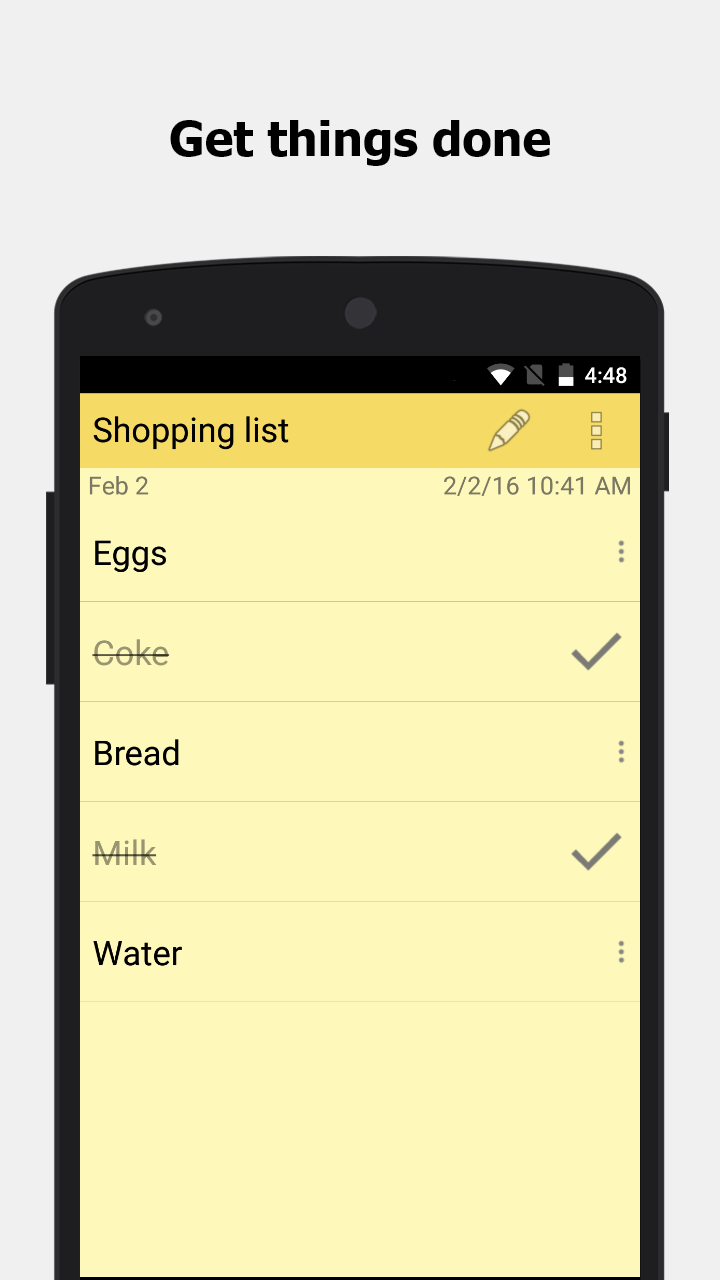Open the options menu for Eggs
720x1280 pixels.
621,552
